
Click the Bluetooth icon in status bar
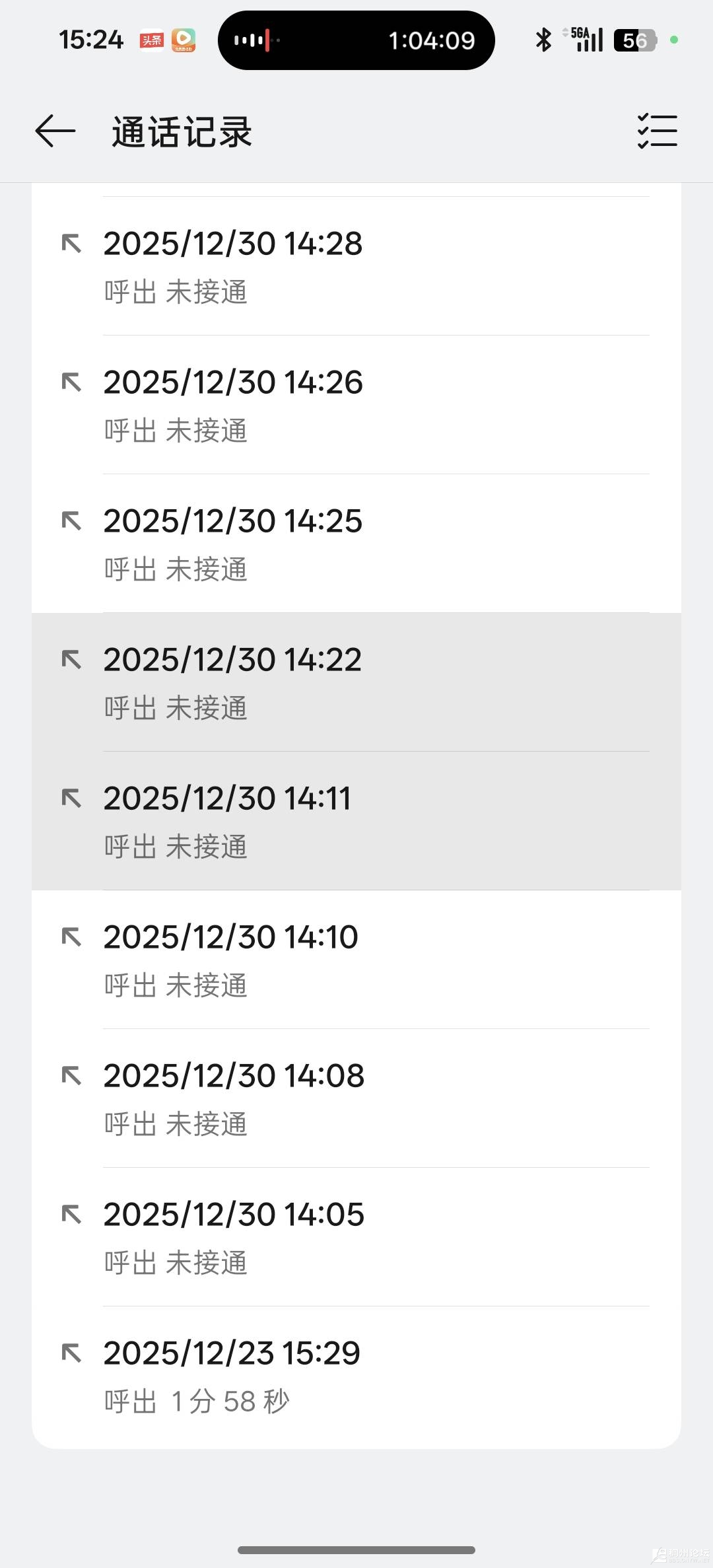coord(543,40)
